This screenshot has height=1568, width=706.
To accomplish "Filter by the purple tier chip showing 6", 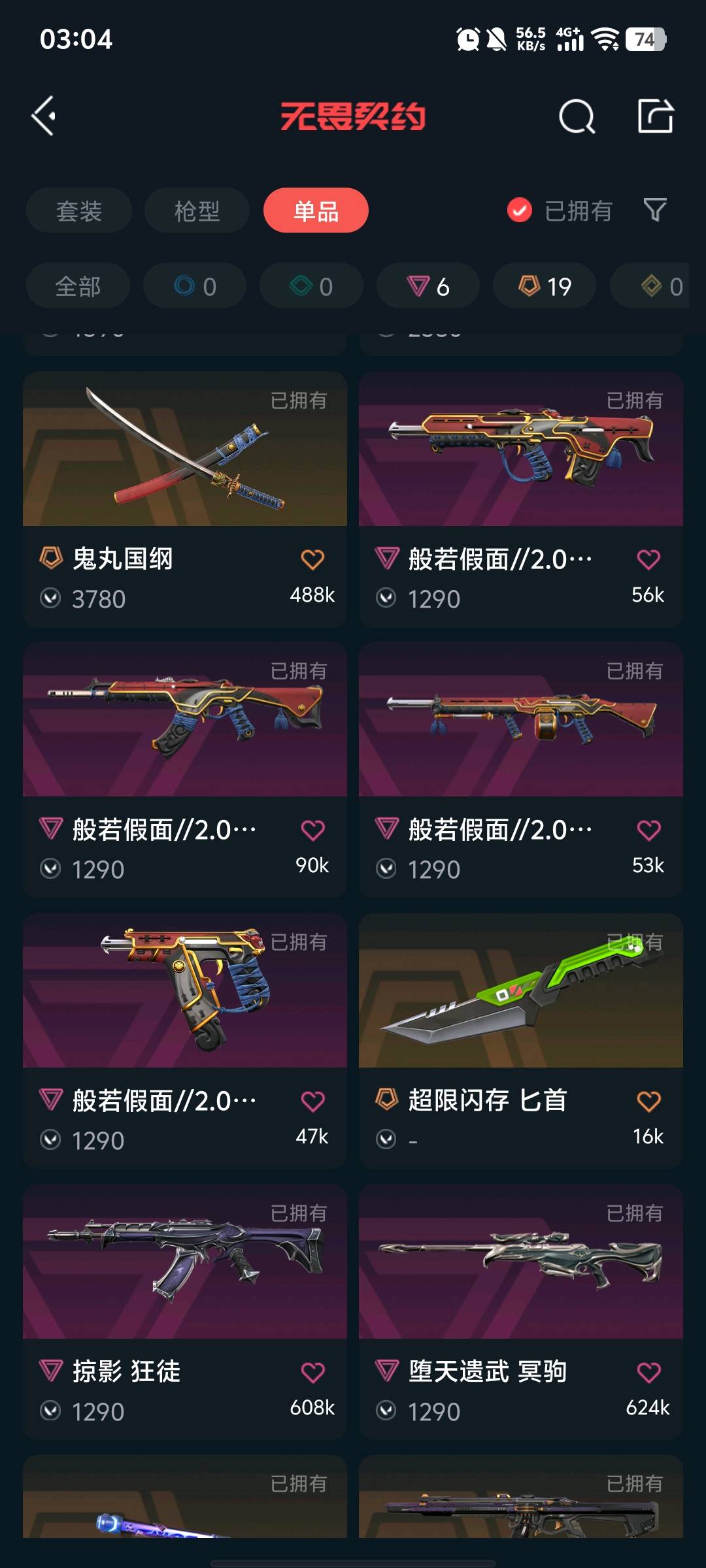I will 428,286.
